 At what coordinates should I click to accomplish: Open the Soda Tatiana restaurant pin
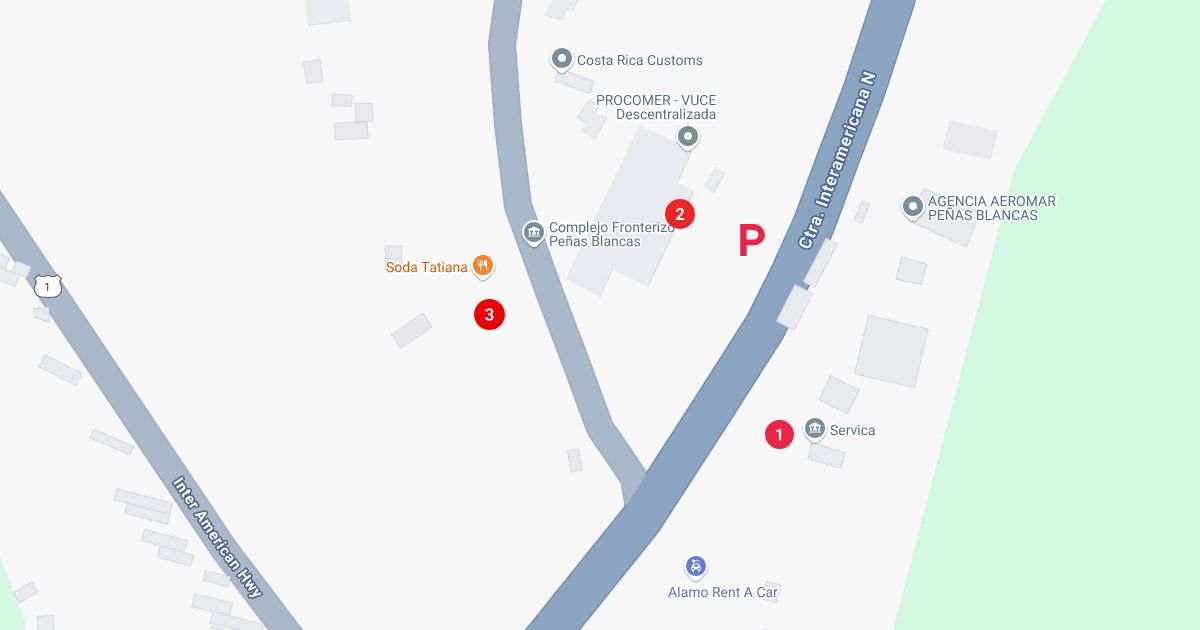coord(482,266)
